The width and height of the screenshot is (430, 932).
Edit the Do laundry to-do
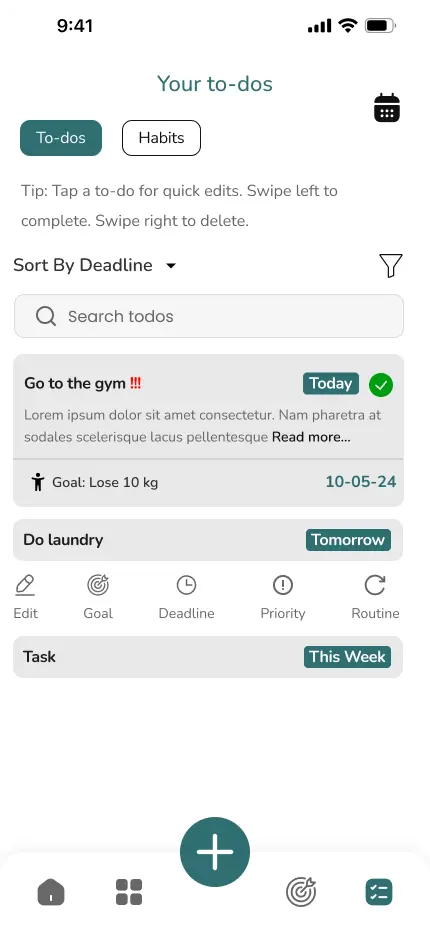(26, 597)
